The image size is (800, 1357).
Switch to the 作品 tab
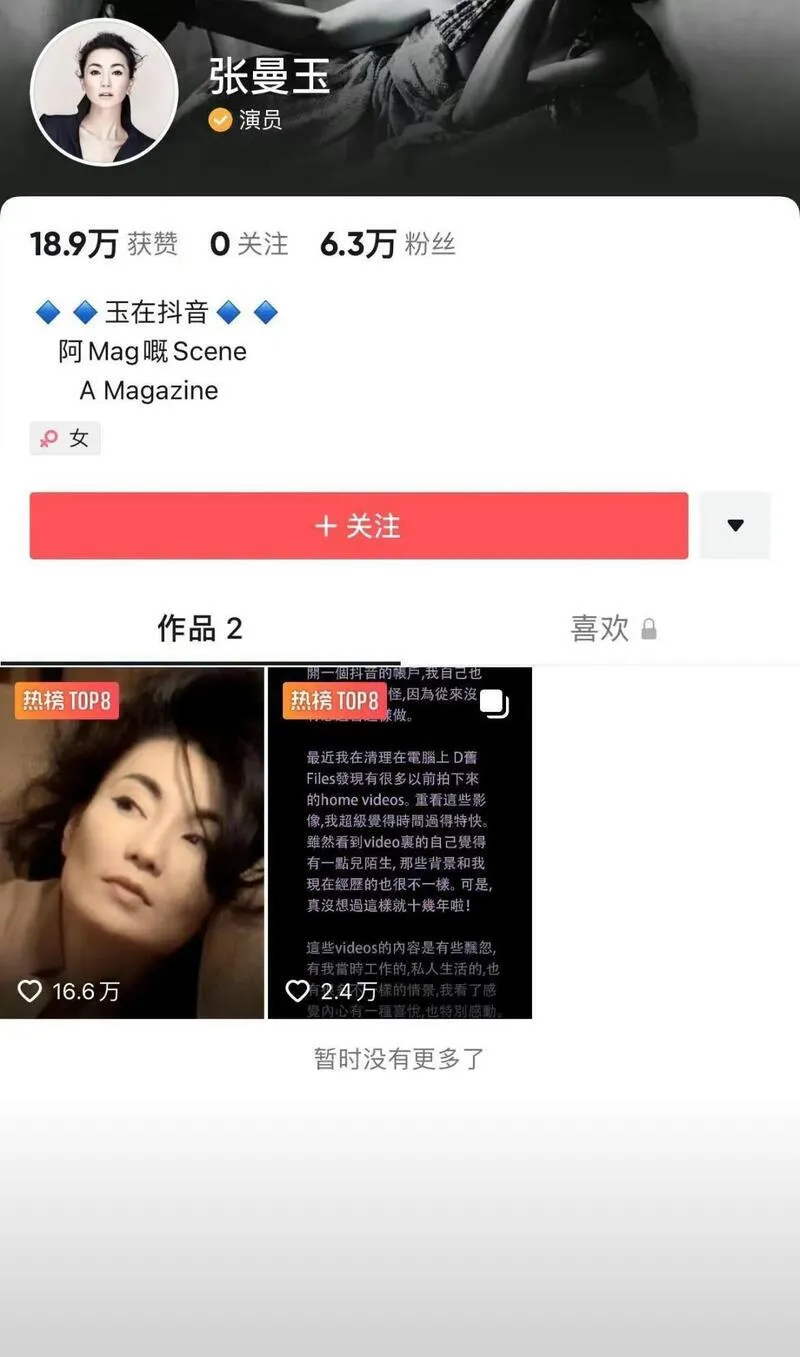click(x=200, y=629)
